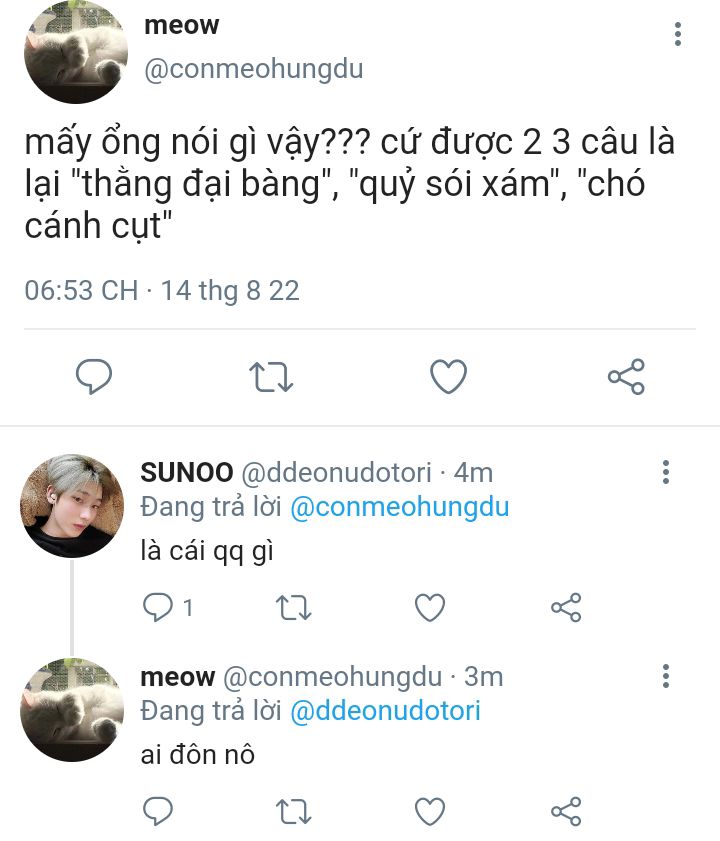Screen dimensions: 720x841
Task: Like SUNOO's reply tweet
Action: [x=430, y=607]
